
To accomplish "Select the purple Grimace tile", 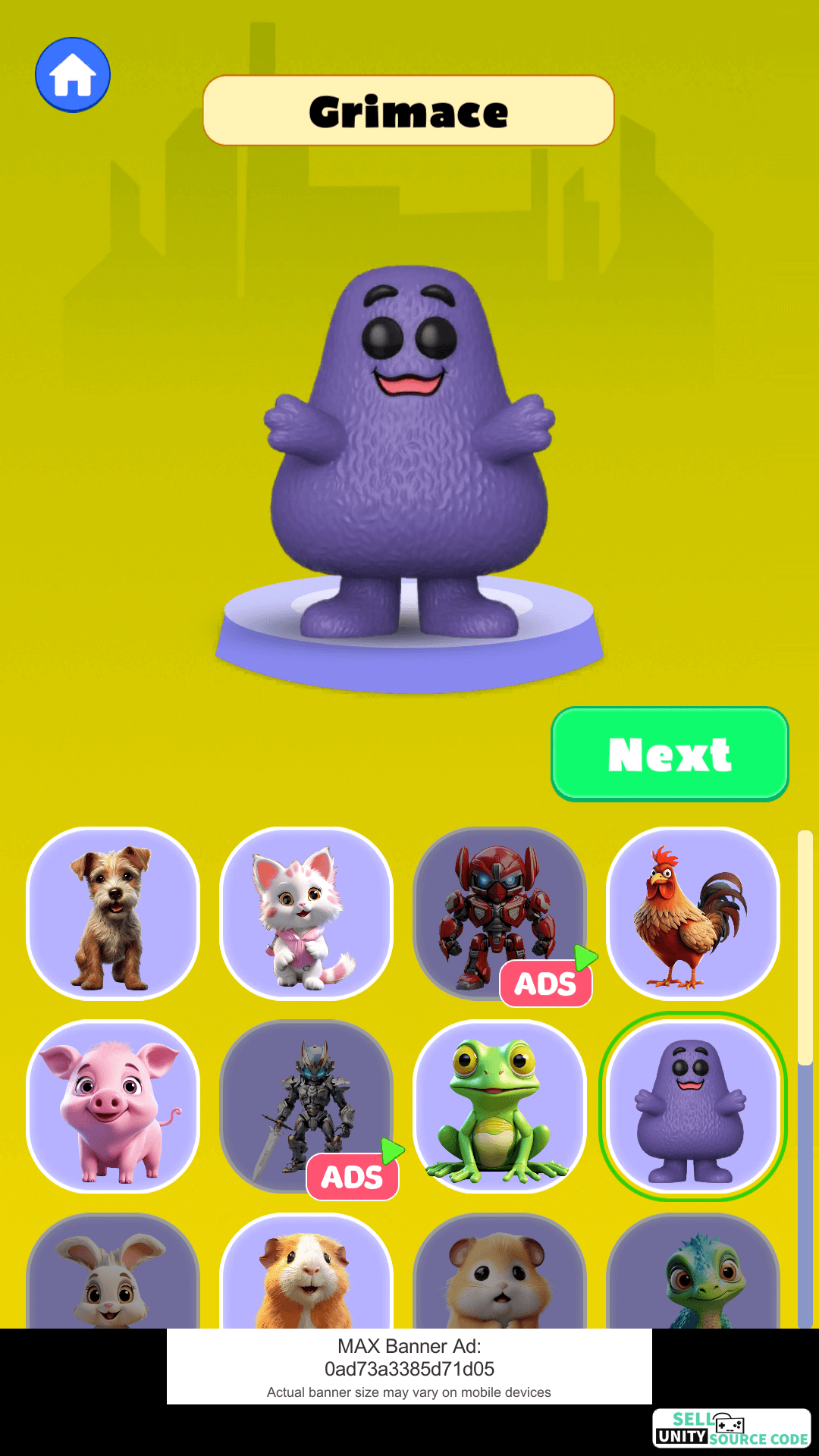I will pos(693,1106).
